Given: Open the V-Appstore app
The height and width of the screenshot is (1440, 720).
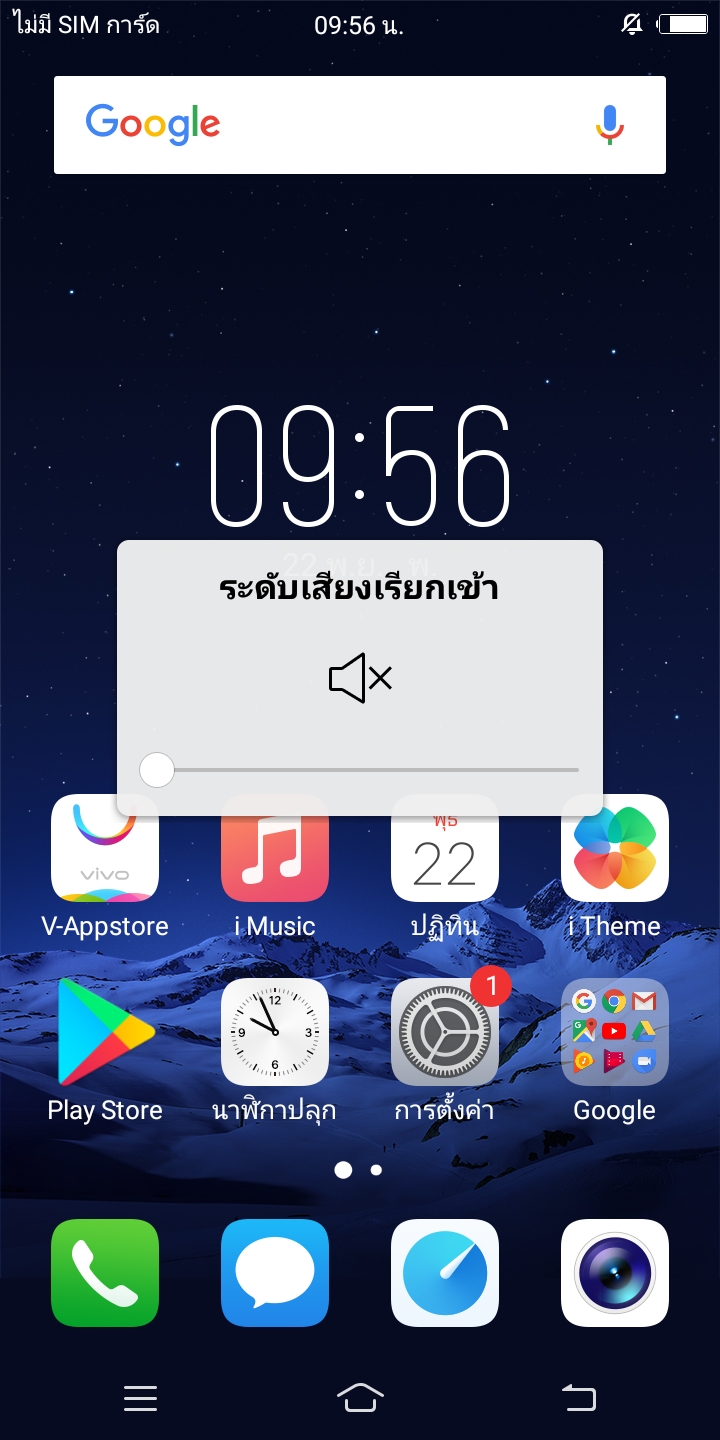Looking at the screenshot, I should 105,860.
